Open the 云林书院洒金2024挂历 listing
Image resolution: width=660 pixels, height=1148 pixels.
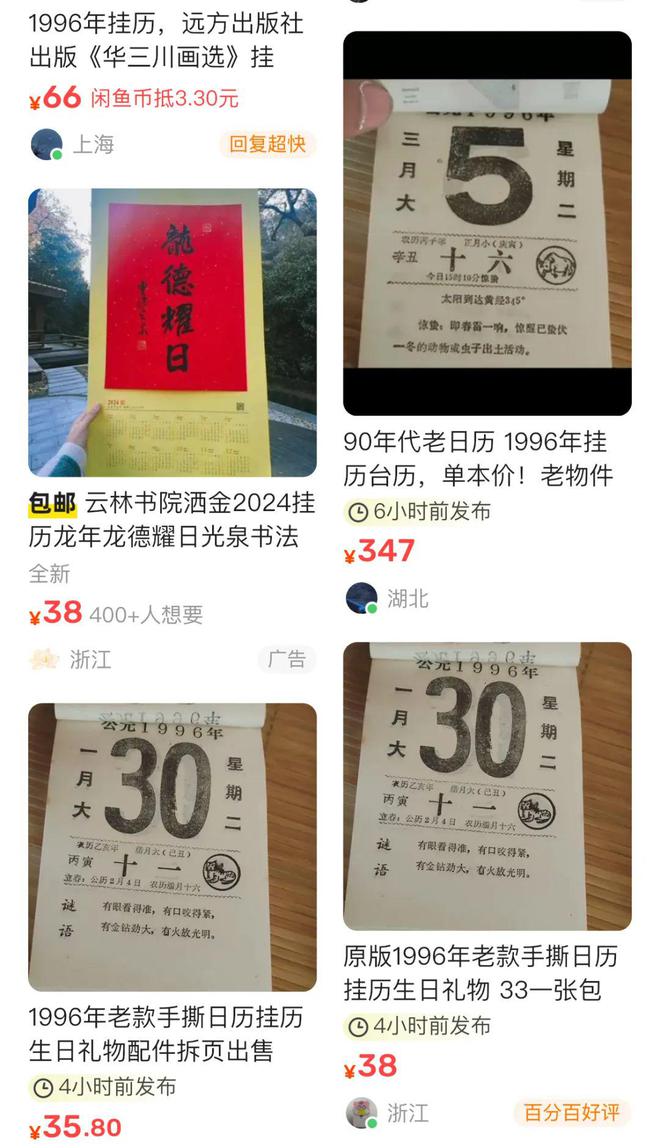pos(172,332)
